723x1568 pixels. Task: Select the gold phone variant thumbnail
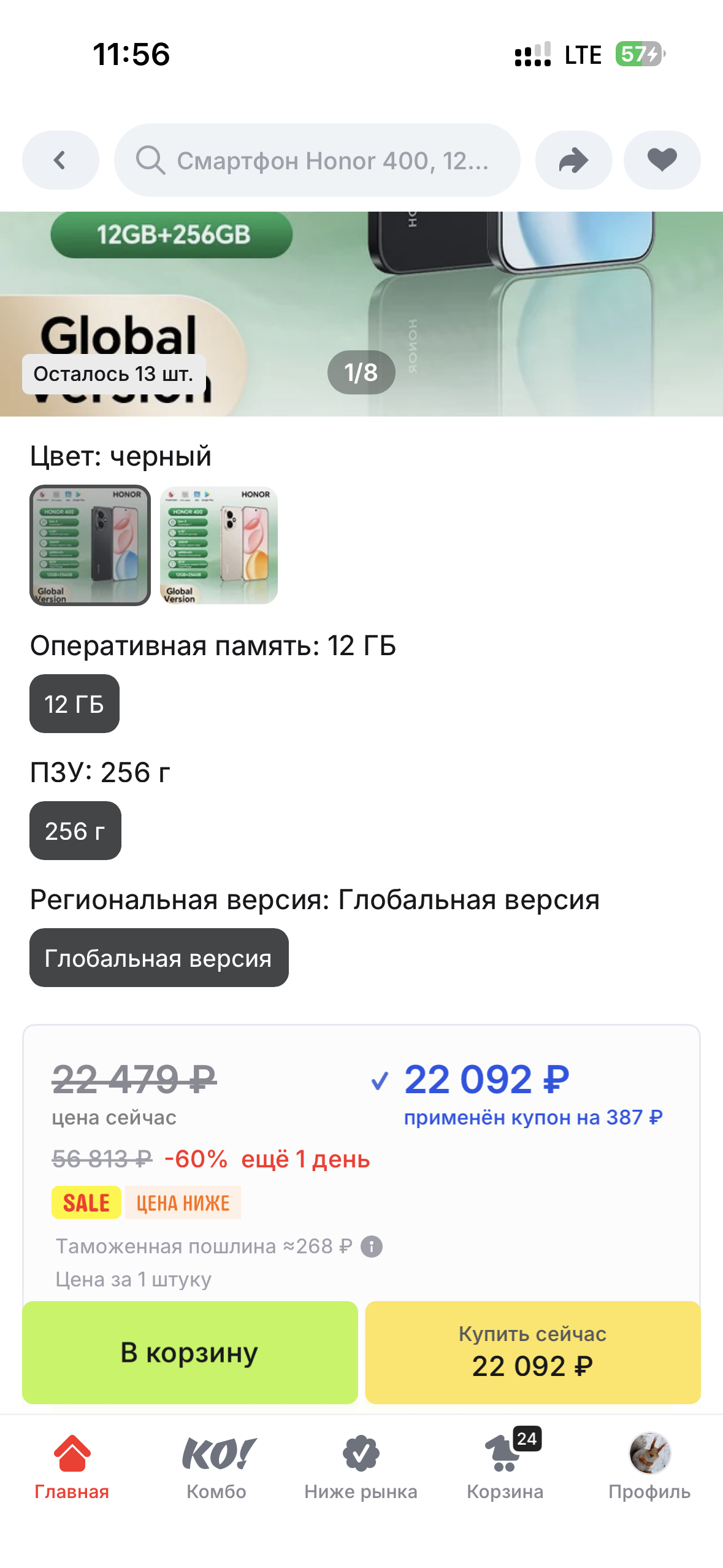point(218,545)
